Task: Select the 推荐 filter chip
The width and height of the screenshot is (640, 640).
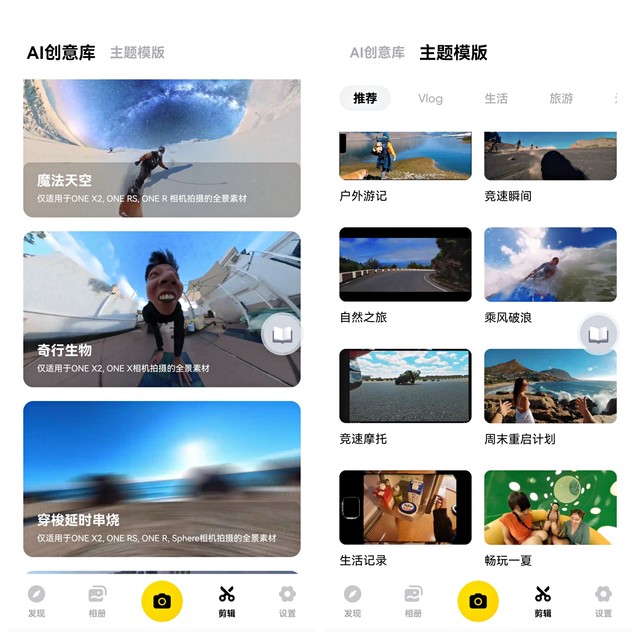Action: coord(365,98)
